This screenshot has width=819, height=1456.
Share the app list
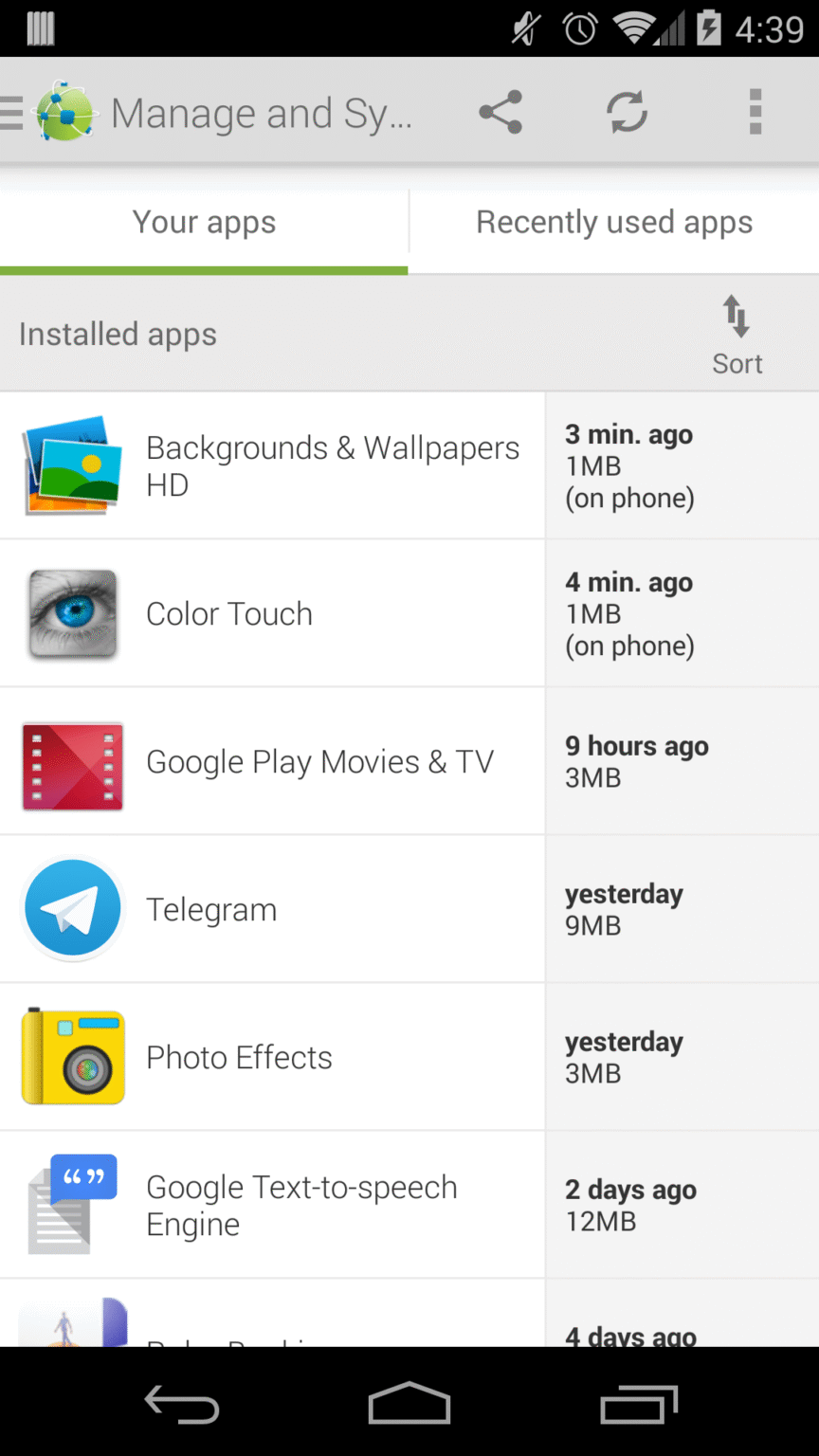[x=500, y=112]
